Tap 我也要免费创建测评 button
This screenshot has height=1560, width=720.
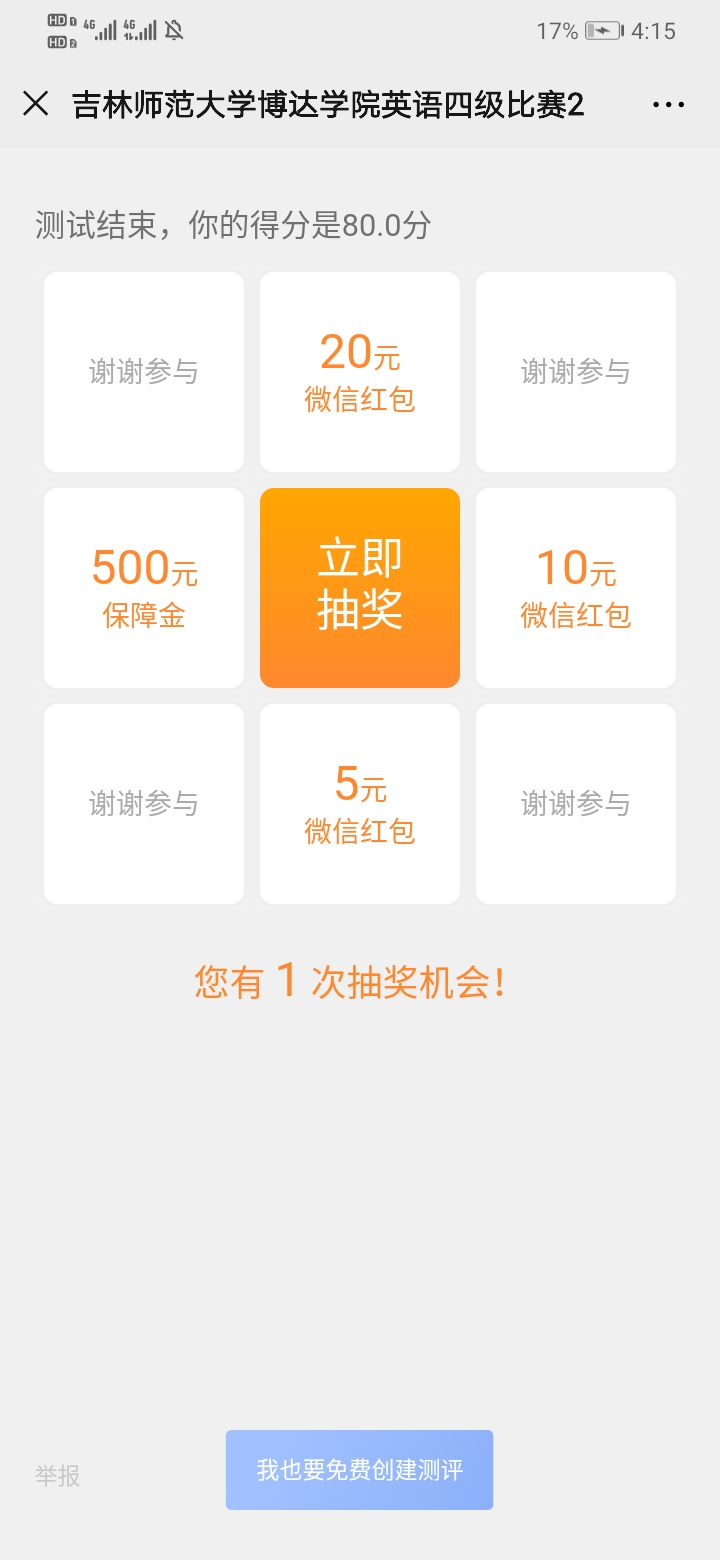pos(359,1470)
